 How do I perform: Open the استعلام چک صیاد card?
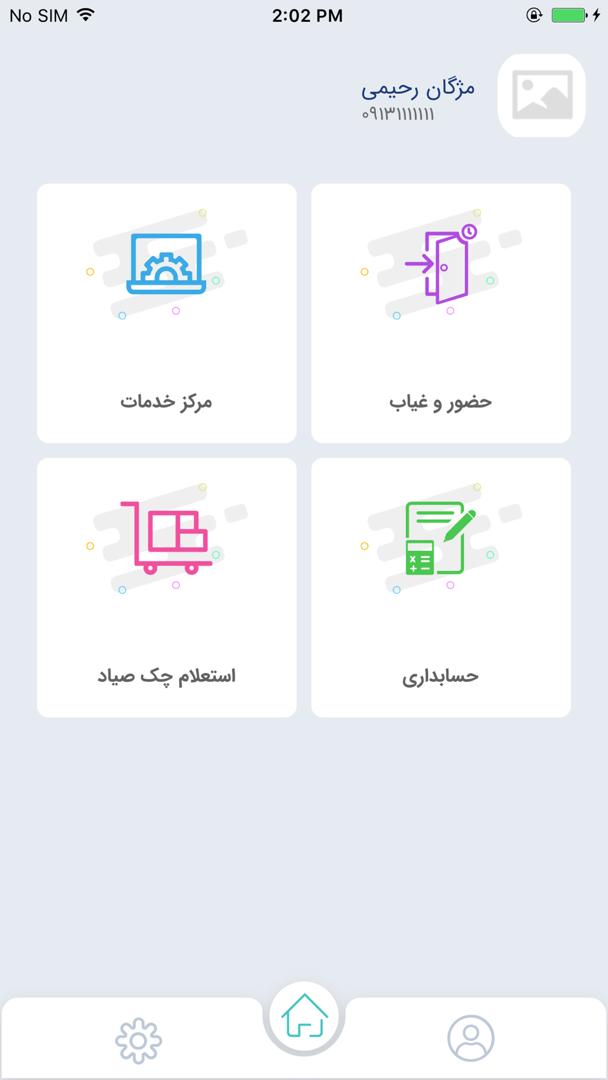167,587
